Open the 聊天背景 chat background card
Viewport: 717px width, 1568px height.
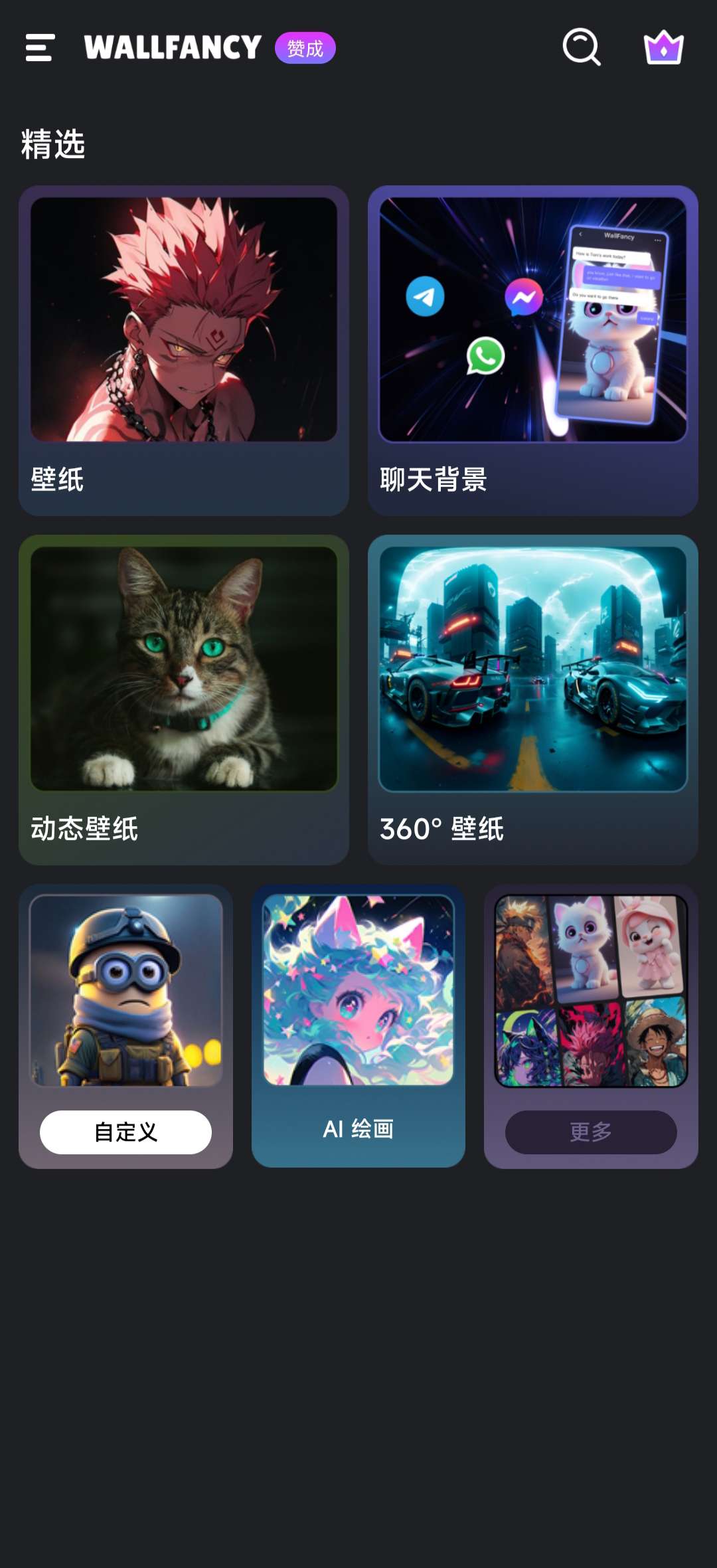(x=532, y=350)
